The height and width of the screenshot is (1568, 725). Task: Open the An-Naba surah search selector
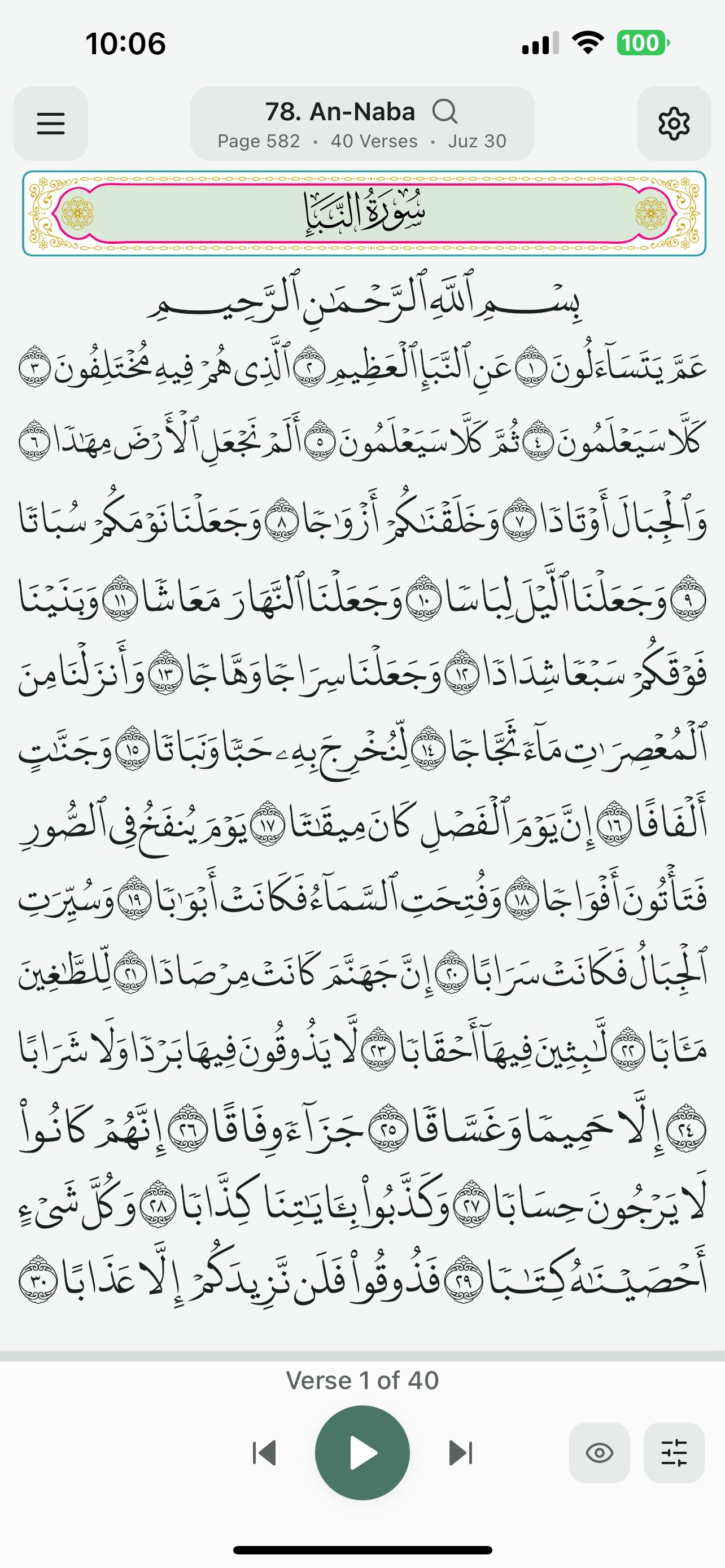point(362,124)
